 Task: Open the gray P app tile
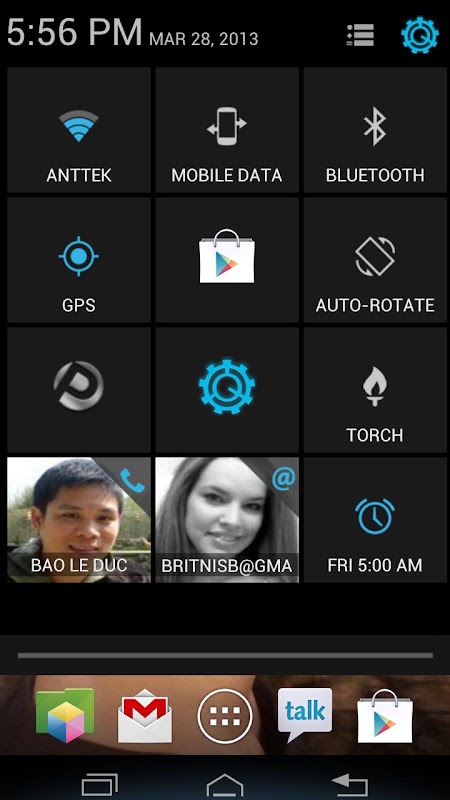(79, 390)
